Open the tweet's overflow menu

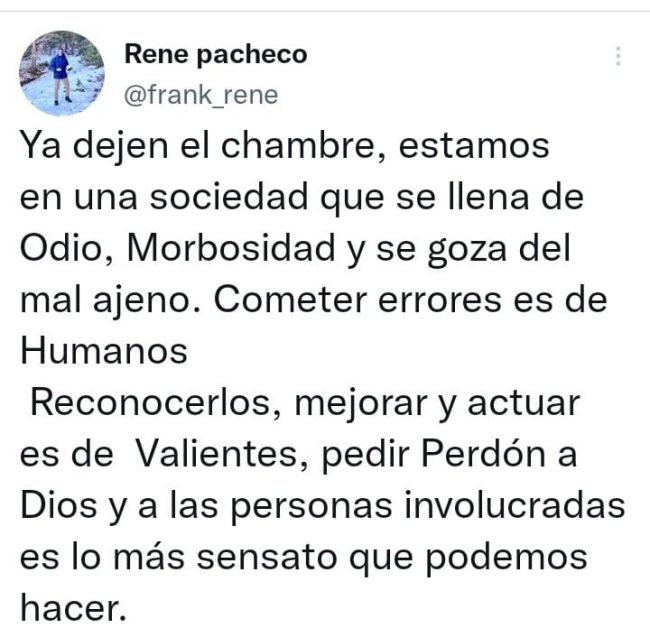point(620,57)
